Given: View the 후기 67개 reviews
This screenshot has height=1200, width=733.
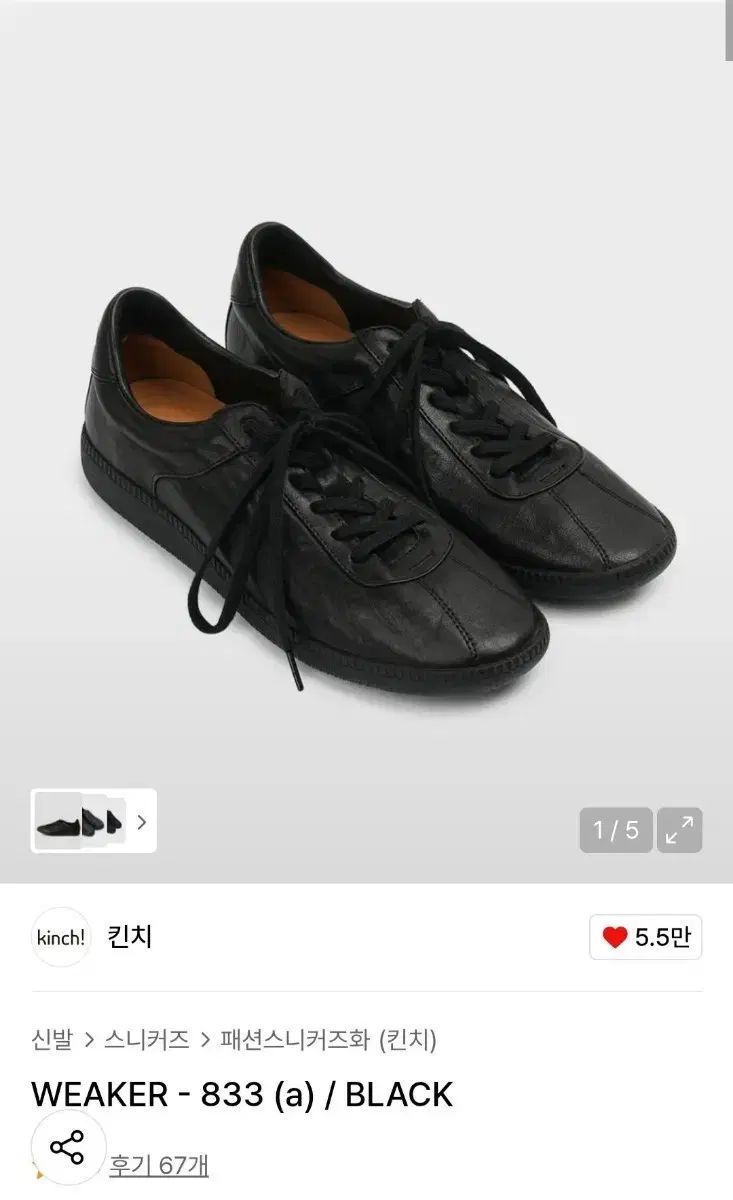Looking at the screenshot, I should (159, 1165).
